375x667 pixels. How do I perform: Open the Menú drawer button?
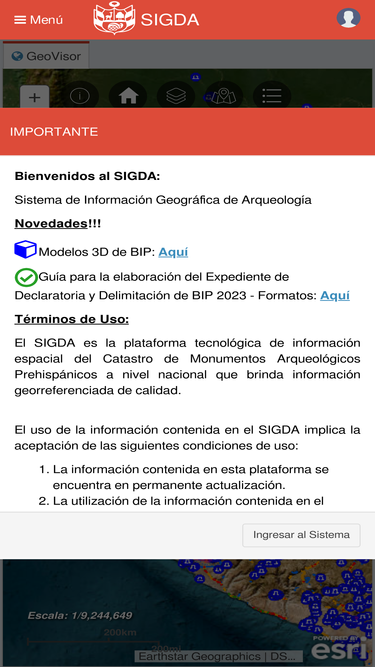point(38,20)
